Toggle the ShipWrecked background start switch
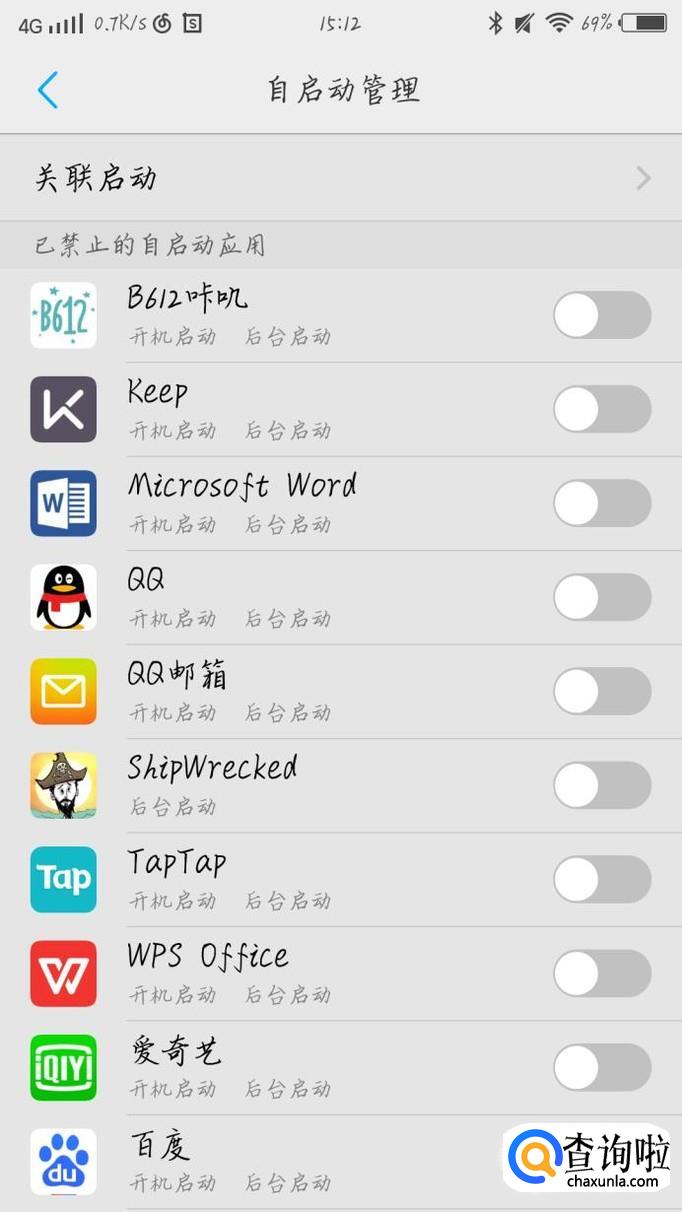Viewport: 682px width, 1212px height. pyautogui.click(x=602, y=785)
